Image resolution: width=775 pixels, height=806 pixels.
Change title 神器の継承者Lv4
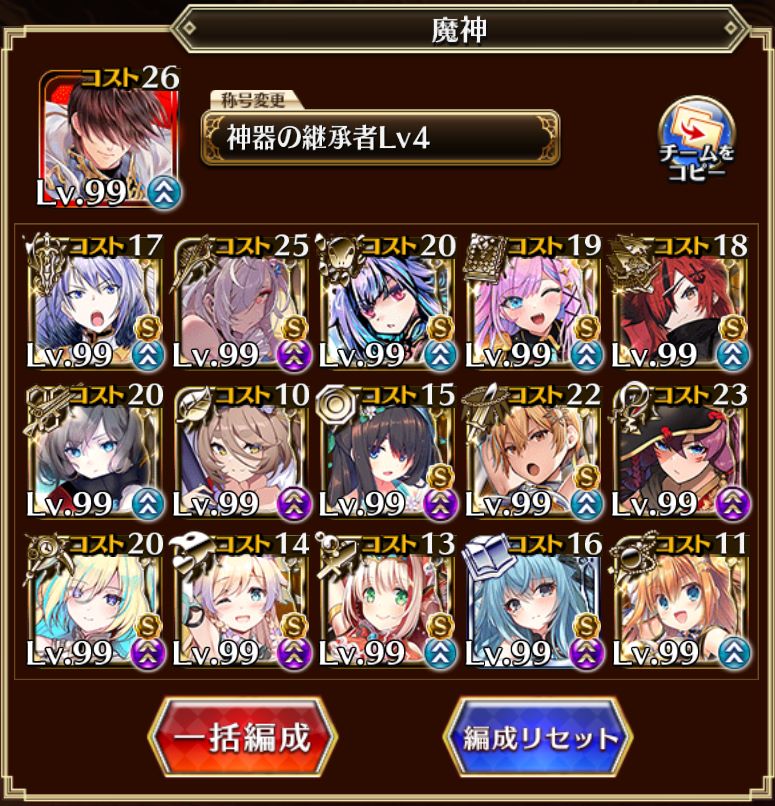(x=380, y=138)
